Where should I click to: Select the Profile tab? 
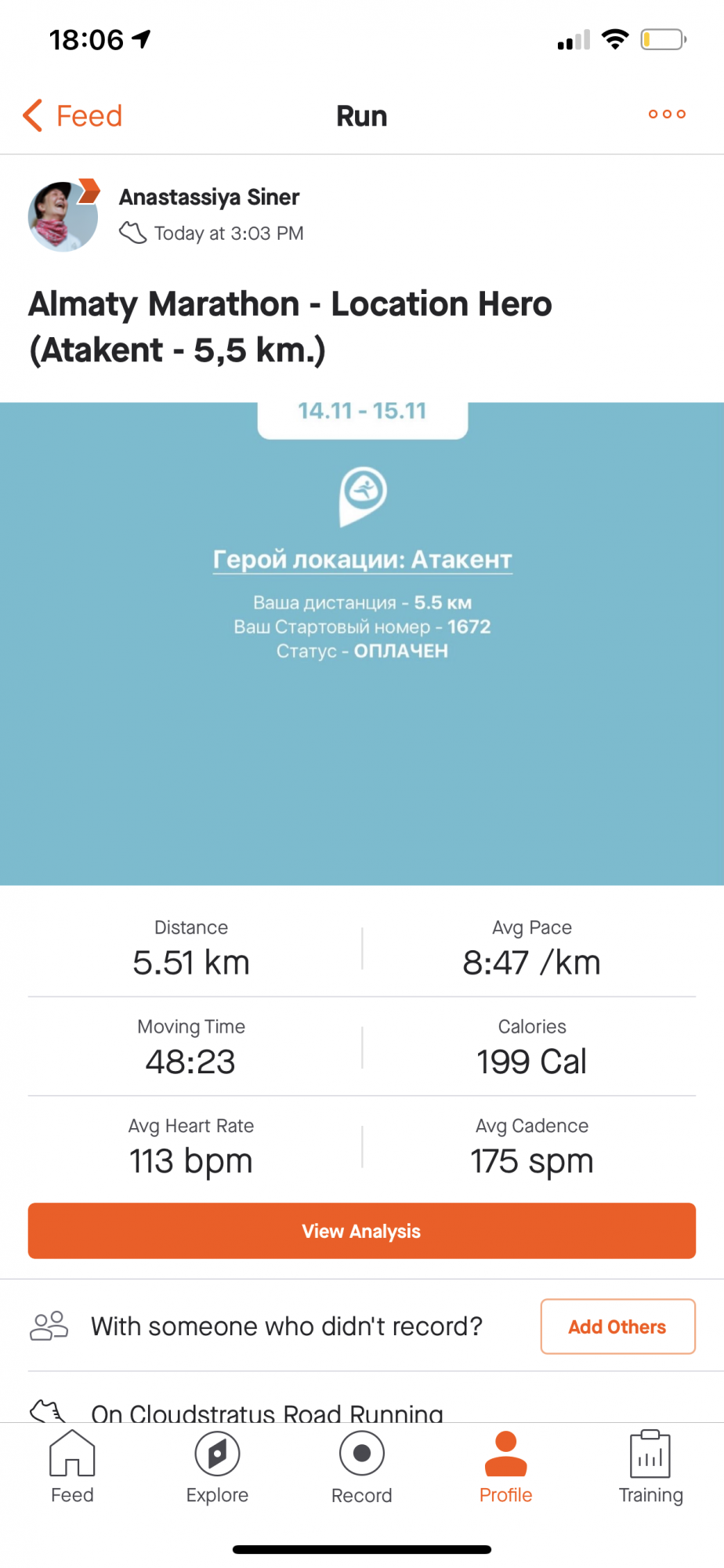[506, 1468]
